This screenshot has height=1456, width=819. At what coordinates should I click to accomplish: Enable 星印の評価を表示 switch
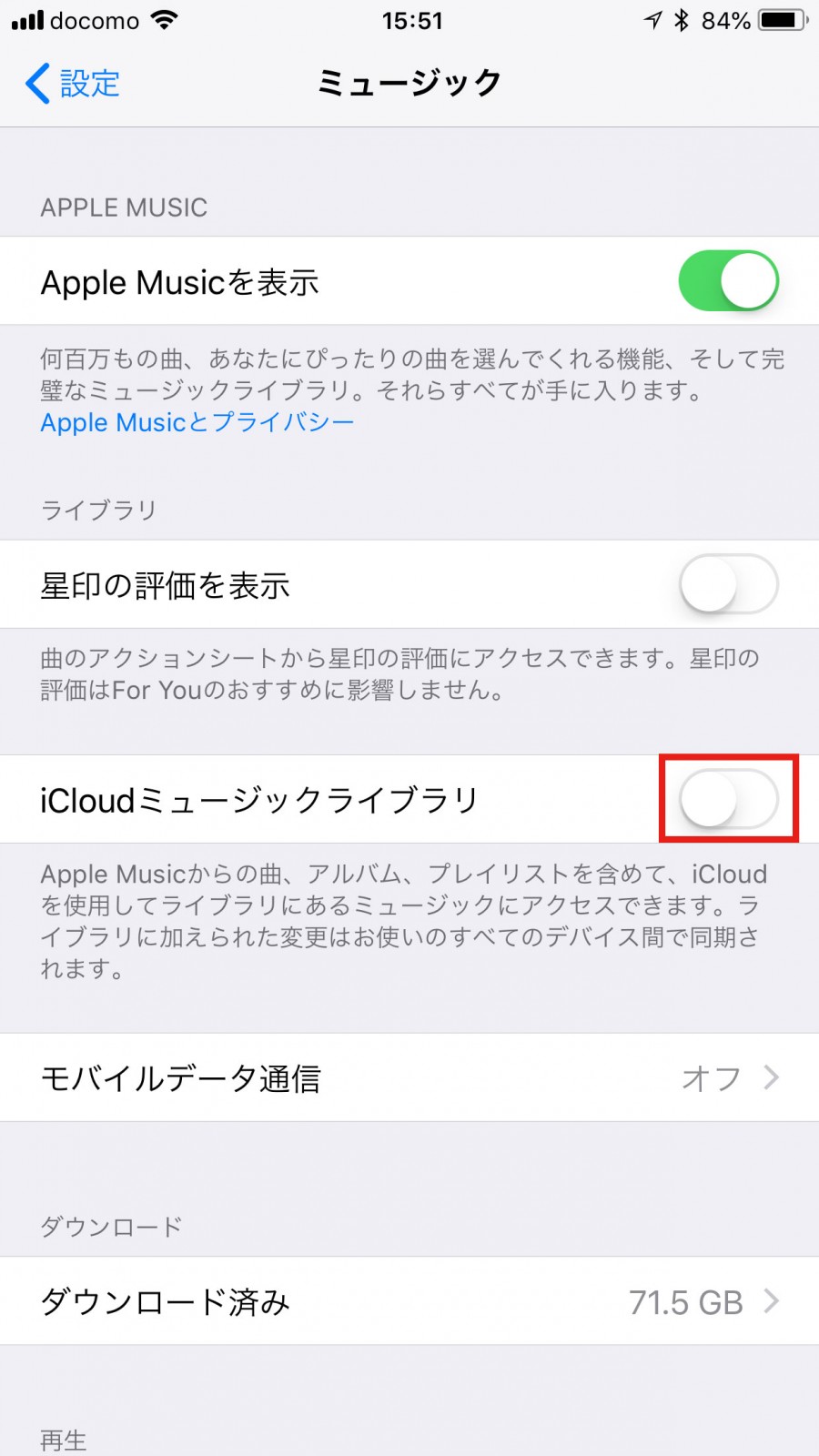[728, 584]
